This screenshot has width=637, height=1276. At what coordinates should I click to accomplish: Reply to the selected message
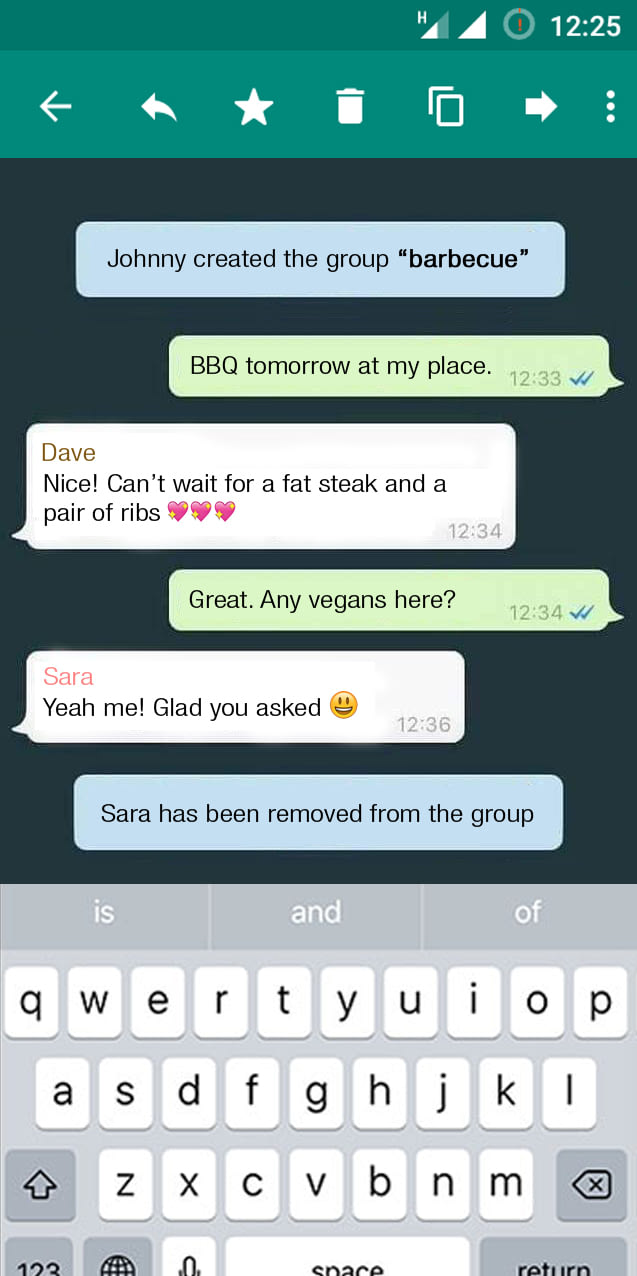159,106
